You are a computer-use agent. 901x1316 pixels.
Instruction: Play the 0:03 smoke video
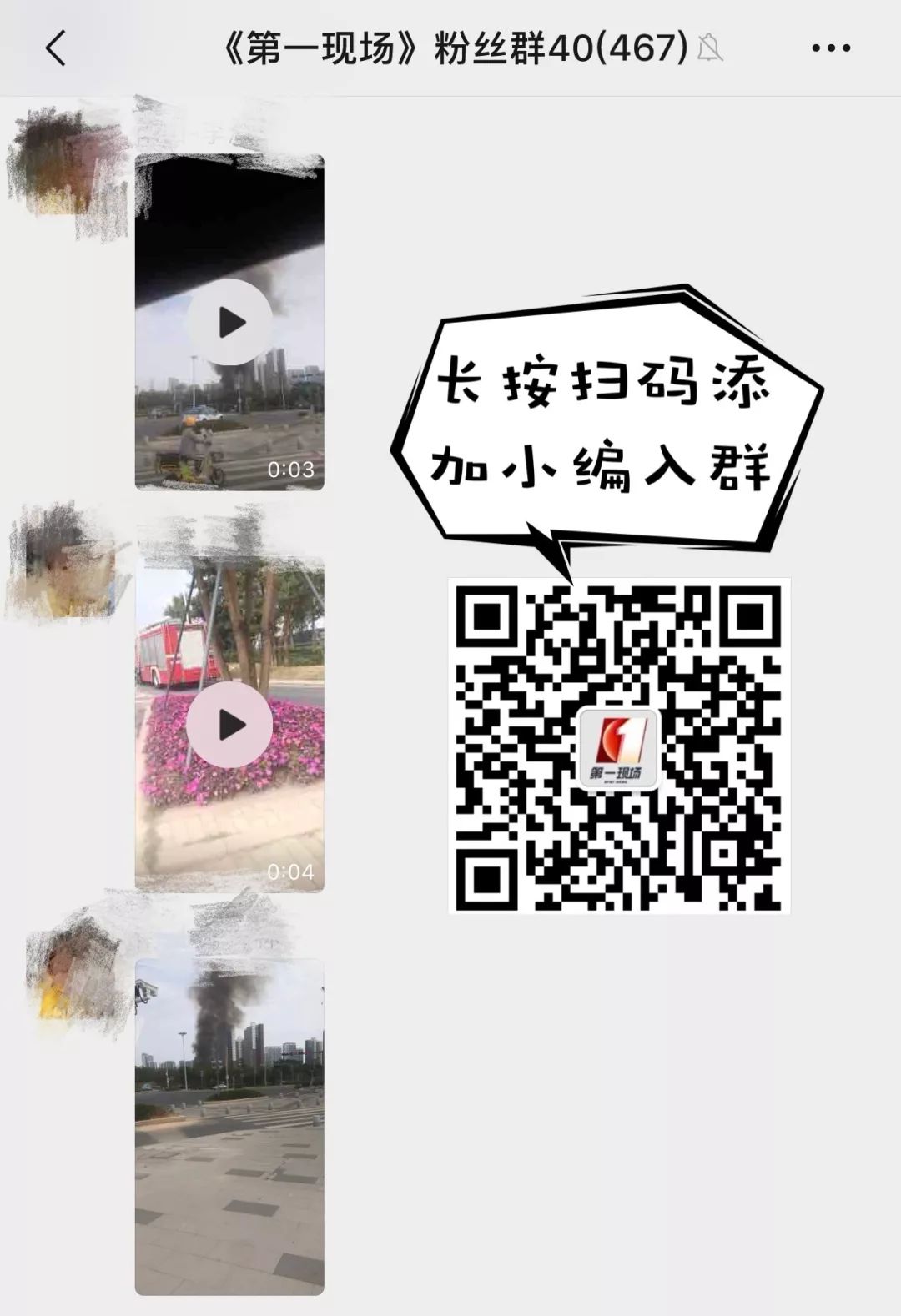[229, 323]
